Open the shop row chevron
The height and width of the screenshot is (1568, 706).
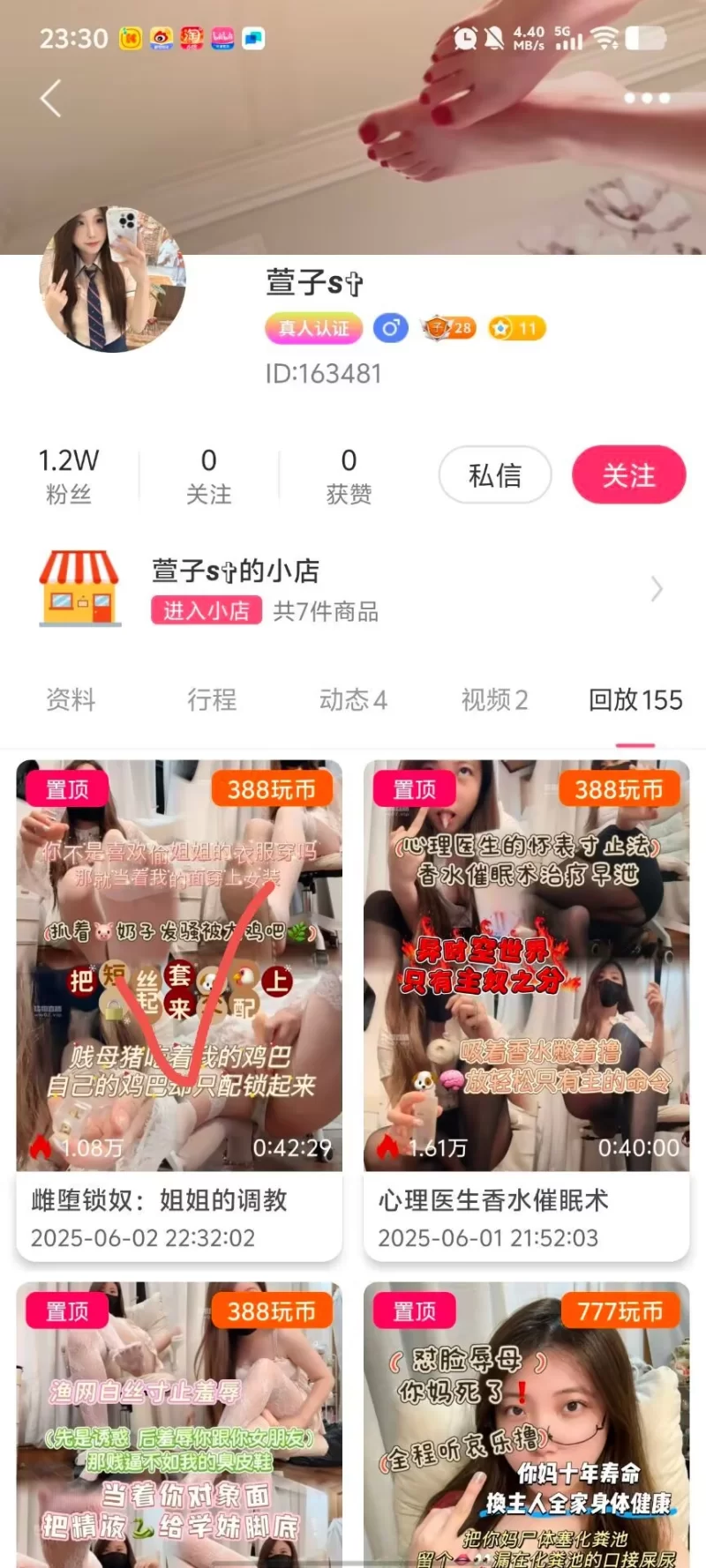pos(656,589)
